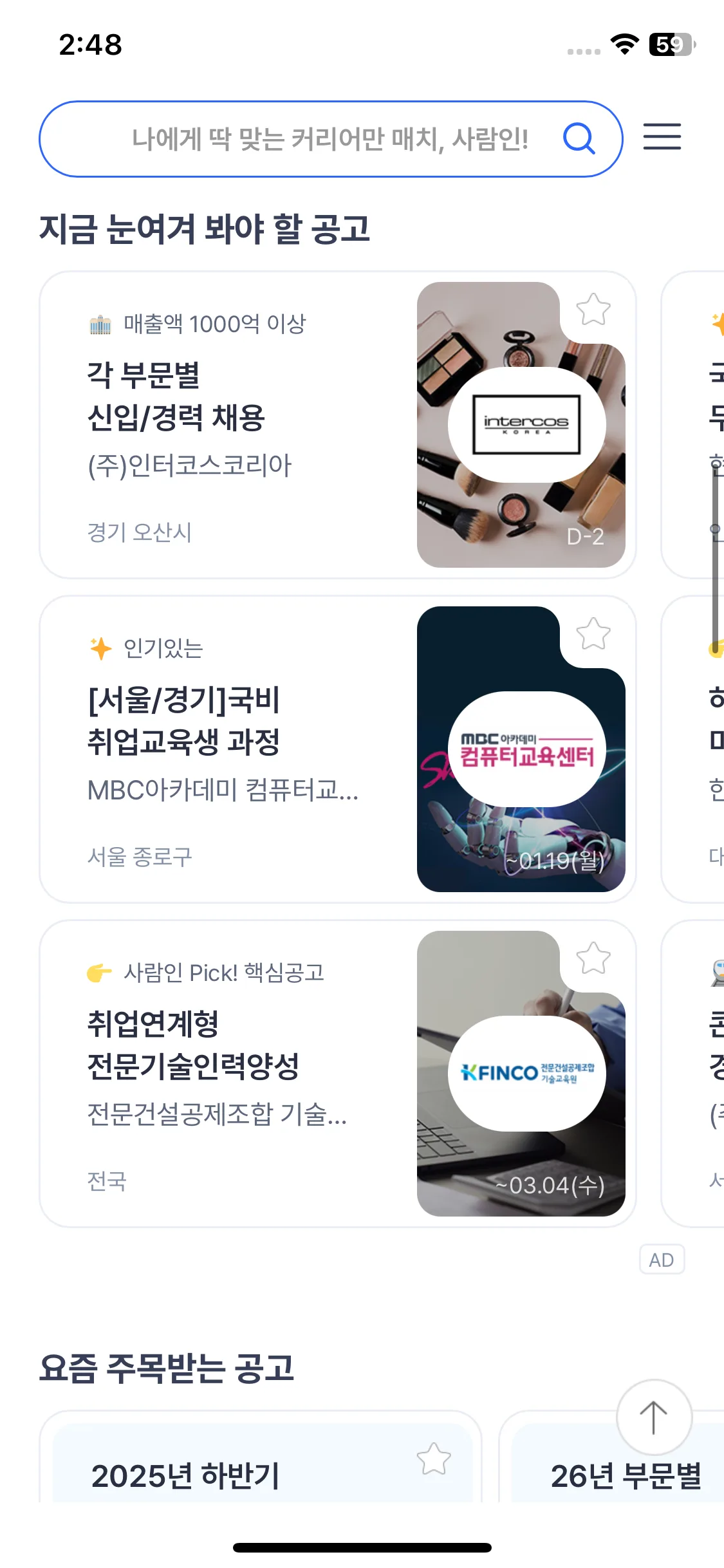Image resolution: width=724 pixels, height=1568 pixels.
Task: Star the MBC Academy job posting
Action: [593, 634]
